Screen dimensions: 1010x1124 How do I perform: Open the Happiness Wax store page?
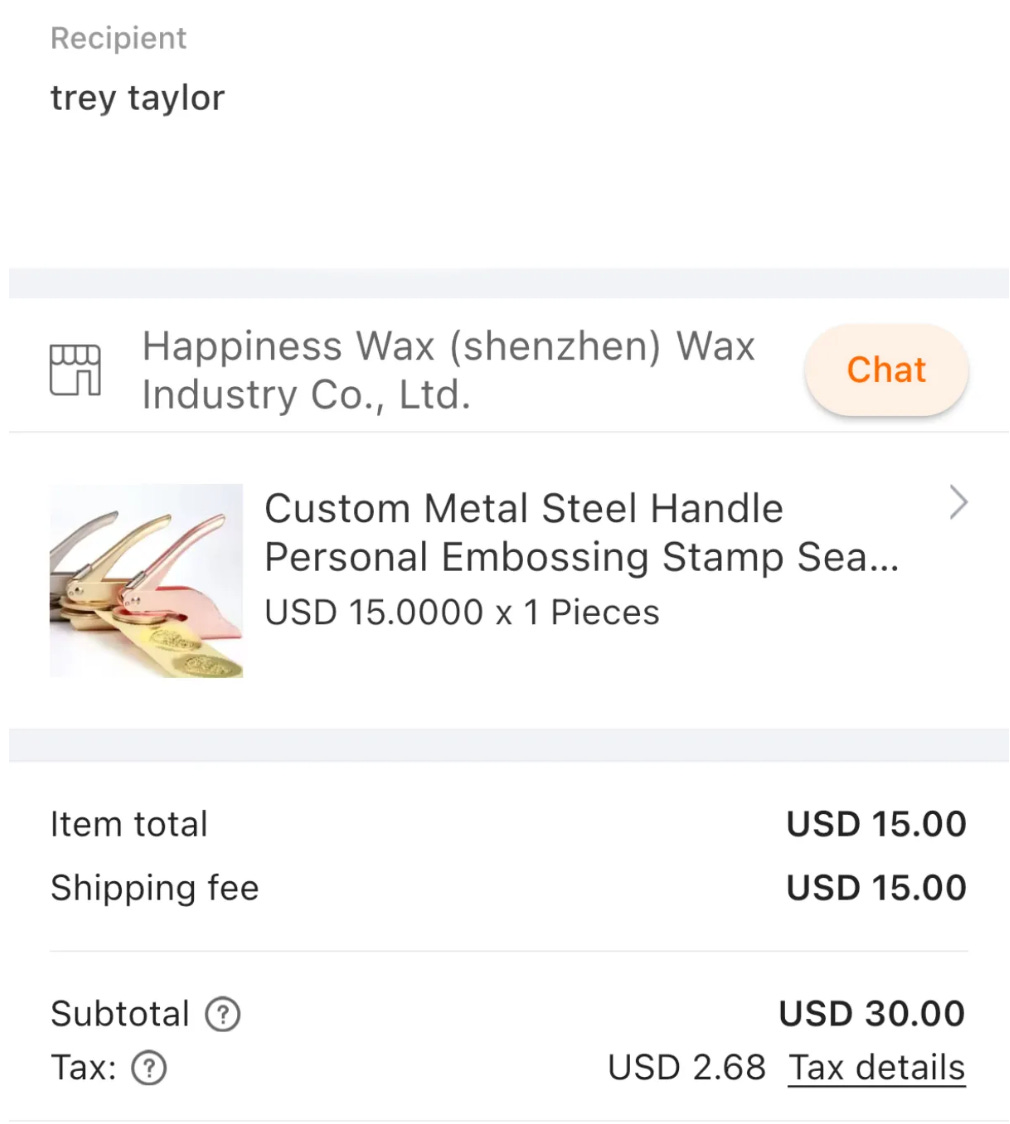click(x=447, y=370)
